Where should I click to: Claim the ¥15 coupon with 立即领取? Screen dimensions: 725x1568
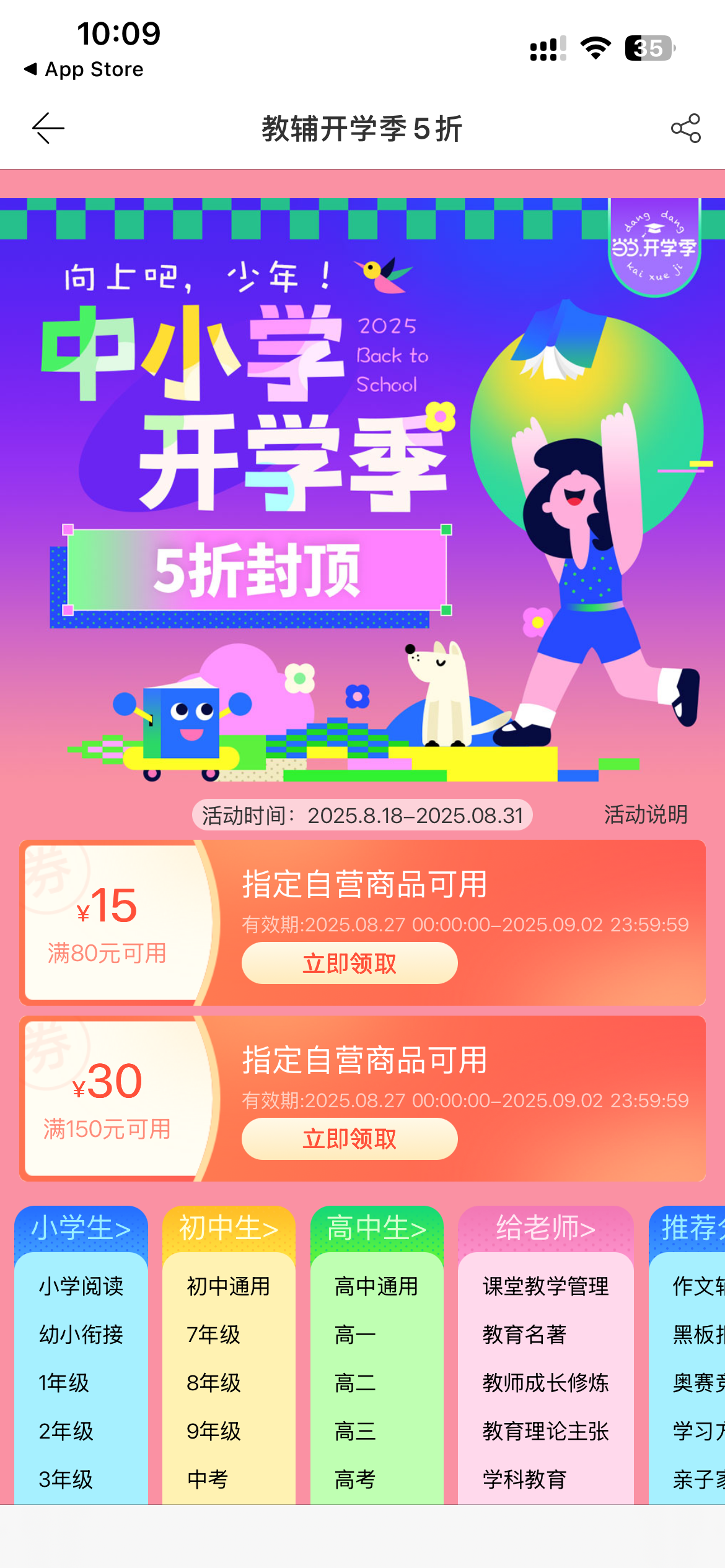click(x=349, y=964)
